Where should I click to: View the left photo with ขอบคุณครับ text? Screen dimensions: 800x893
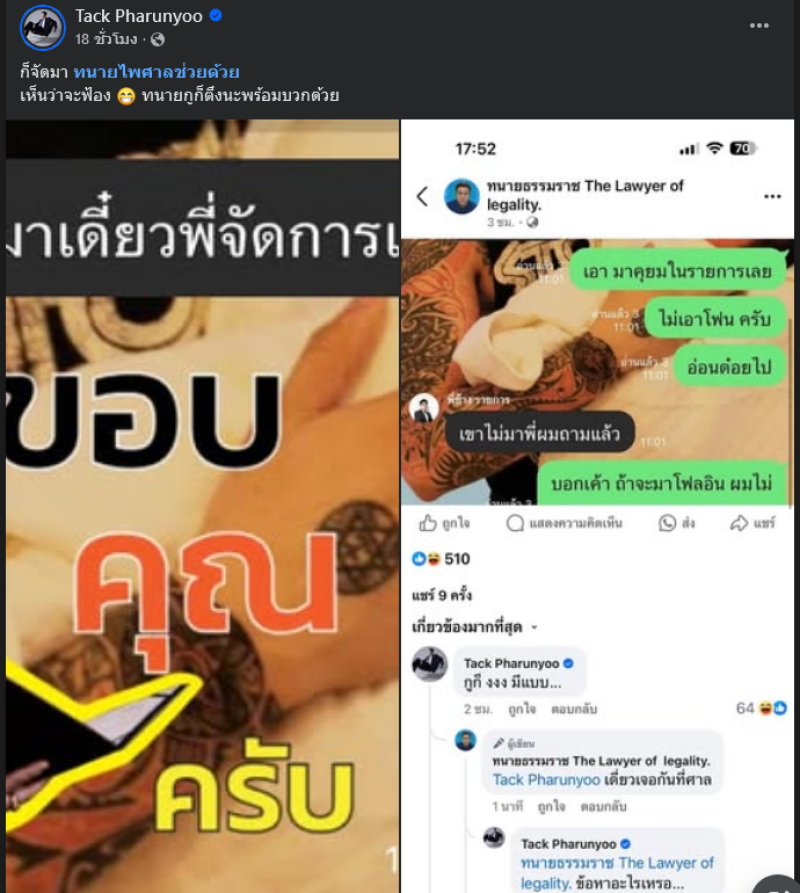(x=202, y=505)
